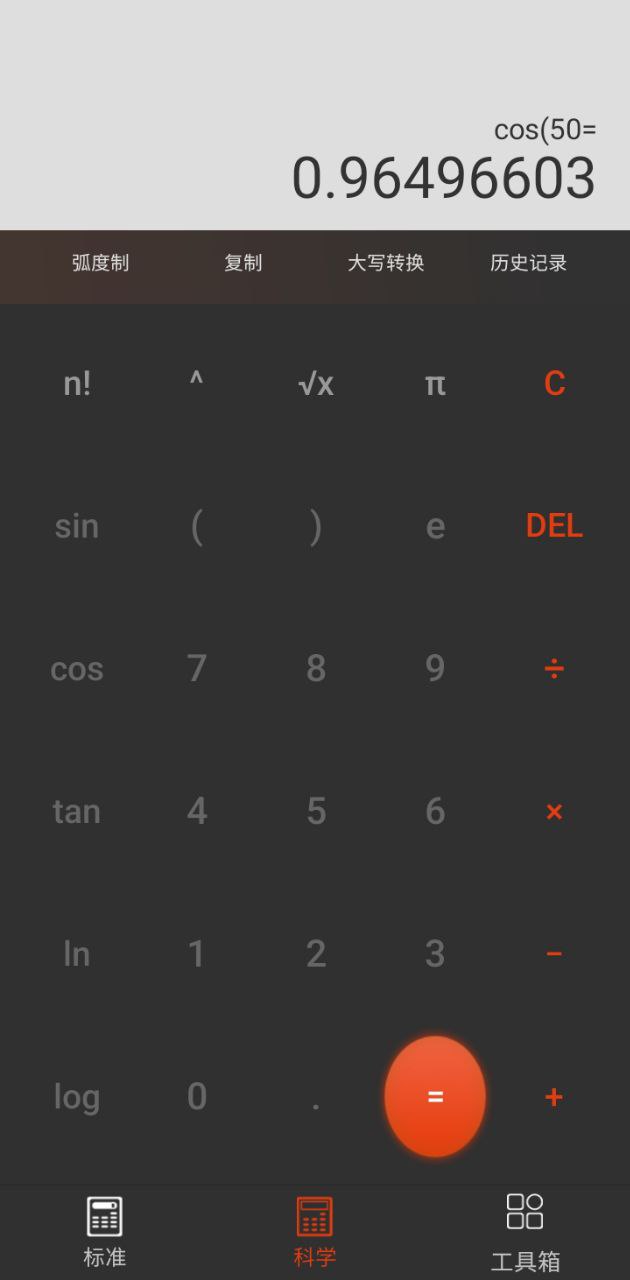630x1280 pixels.
Task: Insert the π constant
Action: 435,384
